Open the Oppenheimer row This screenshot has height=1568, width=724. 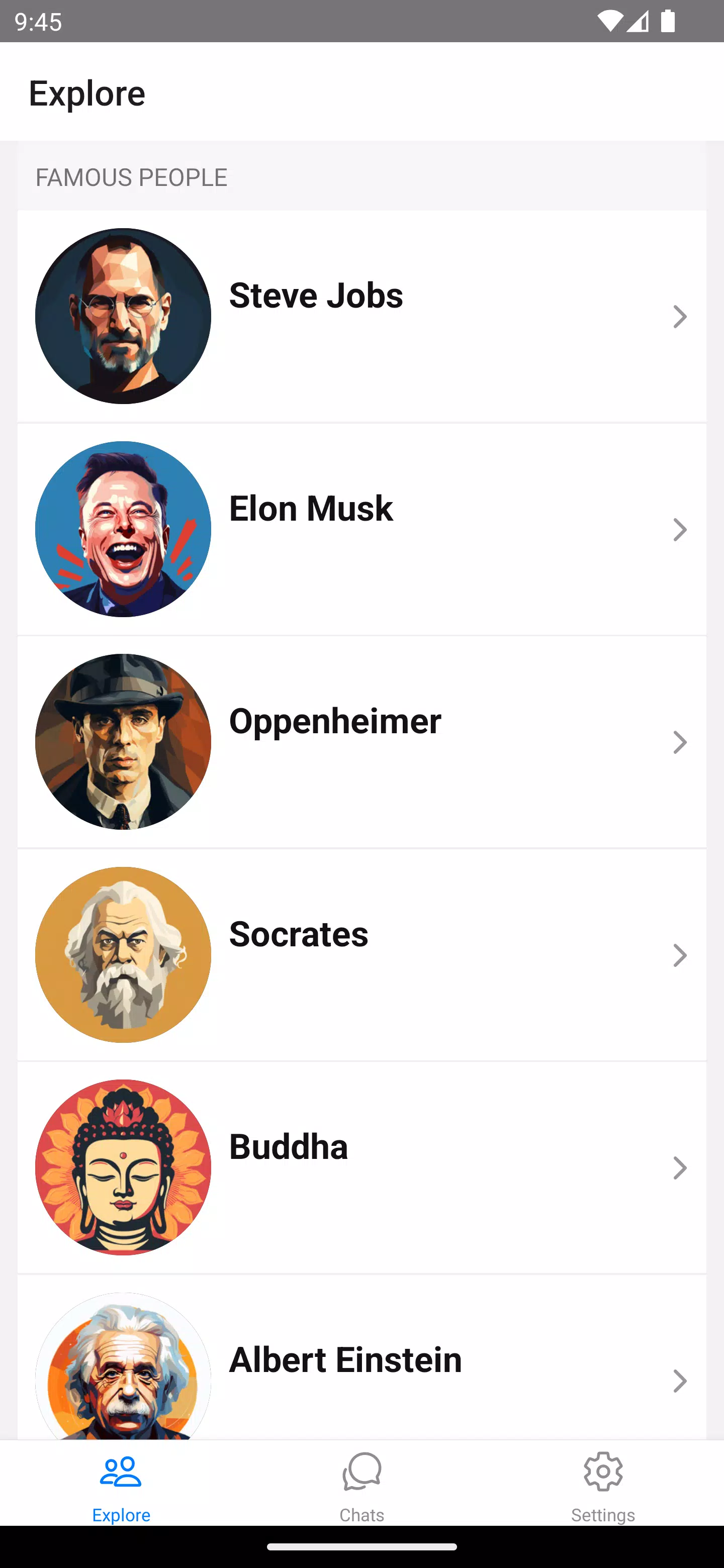[361, 742]
